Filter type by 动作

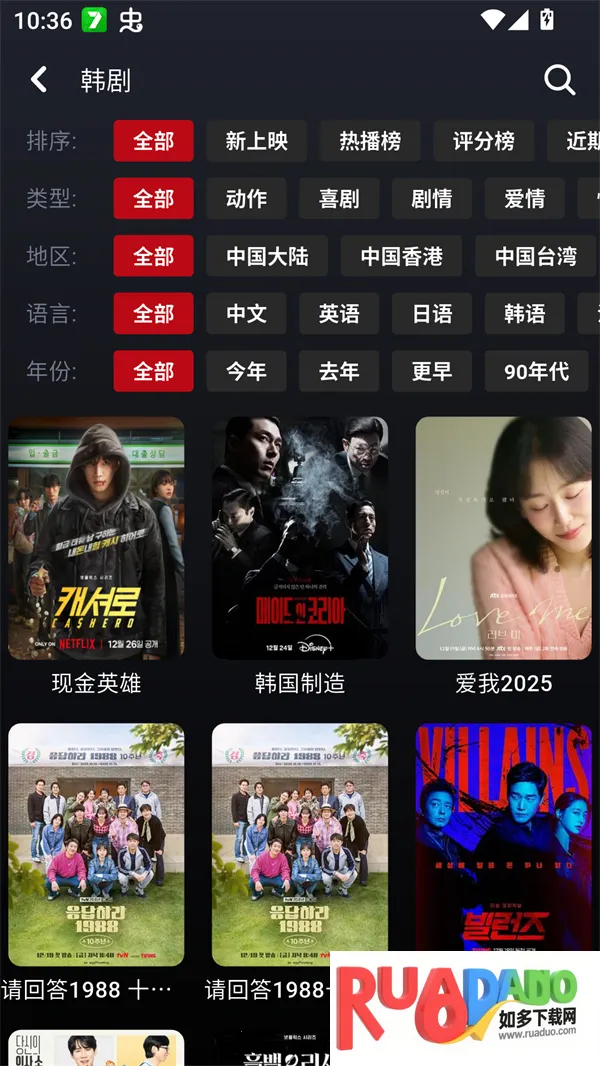246,199
